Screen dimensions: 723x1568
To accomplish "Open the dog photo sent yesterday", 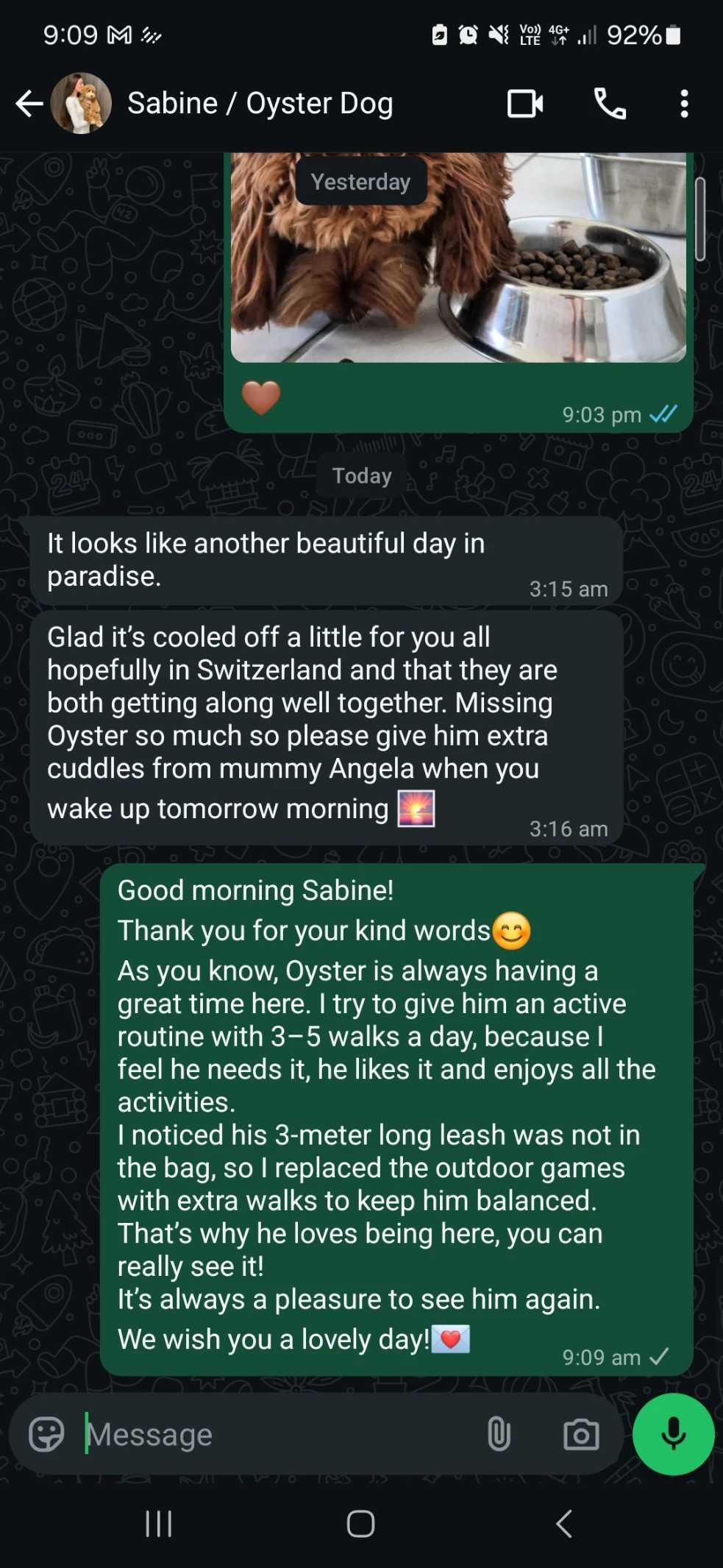I will pos(458,258).
